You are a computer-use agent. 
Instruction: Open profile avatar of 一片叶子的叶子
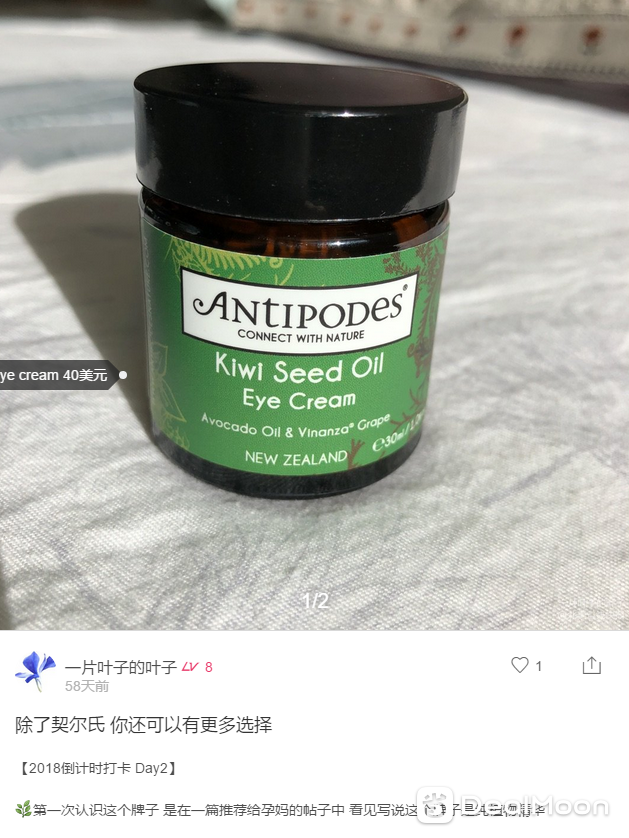pos(35,671)
